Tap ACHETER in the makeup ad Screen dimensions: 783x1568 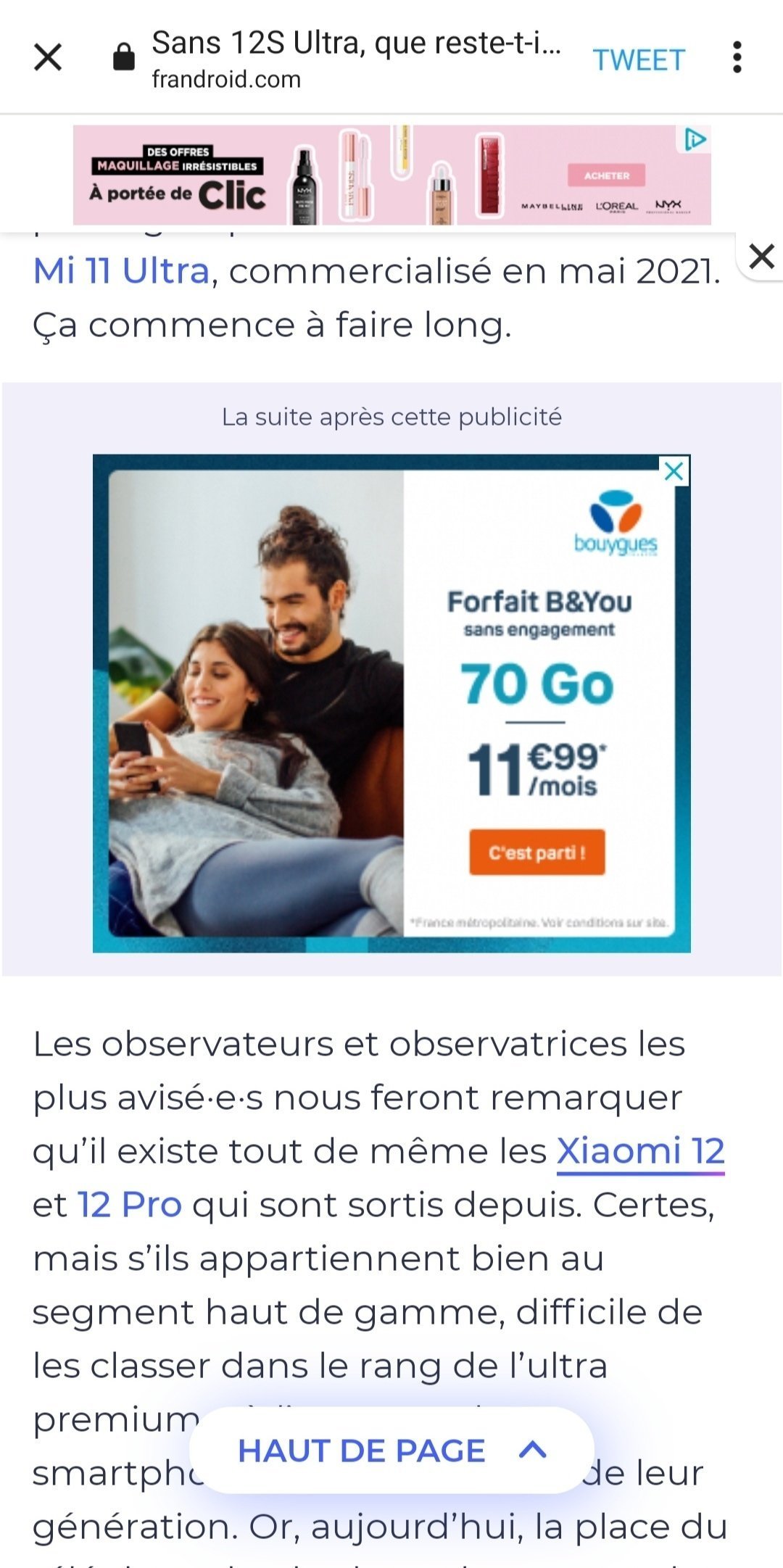[x=607, y=175]
